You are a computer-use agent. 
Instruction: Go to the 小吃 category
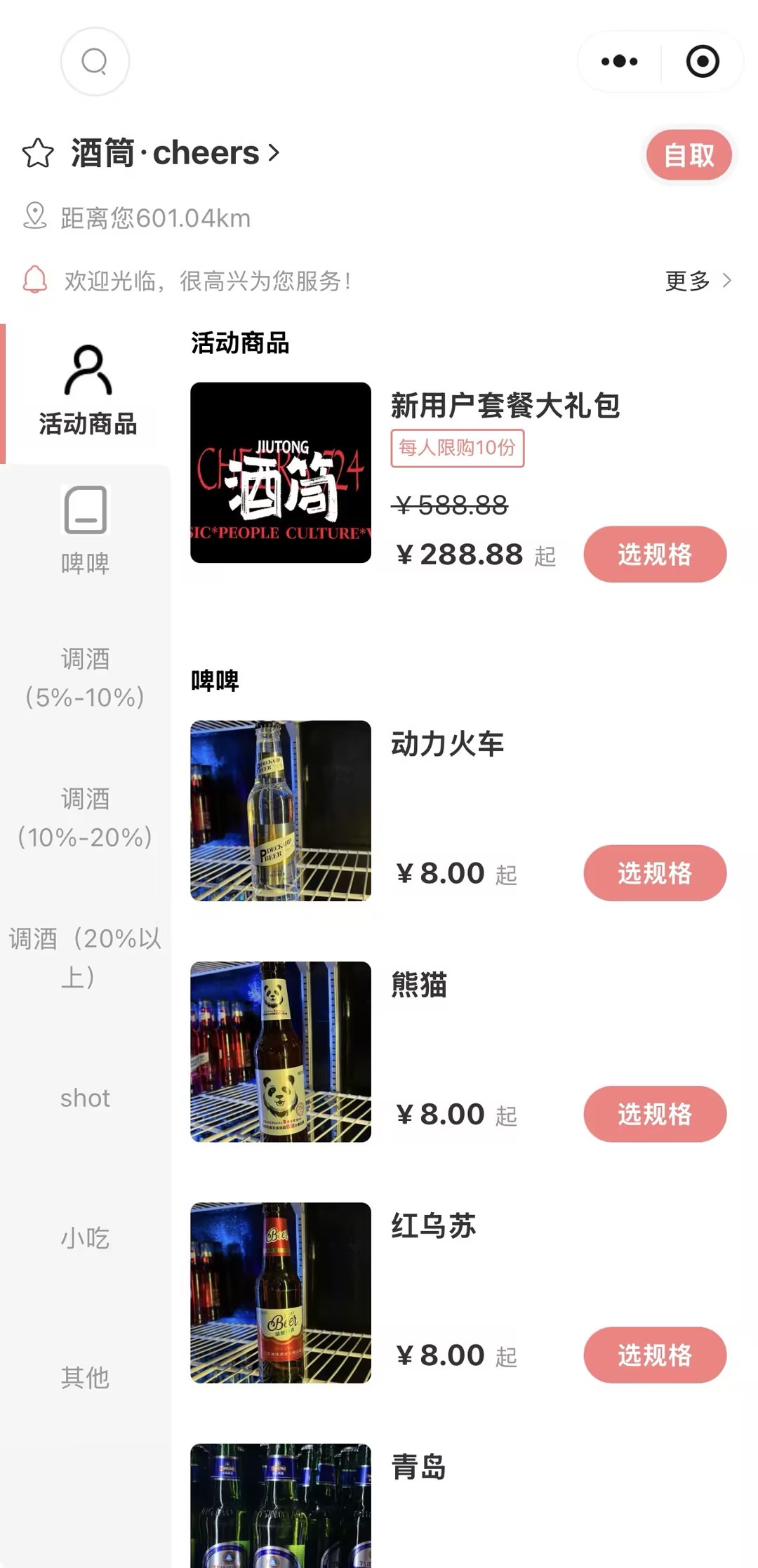pyautogui.click(x=86, y=1238)
